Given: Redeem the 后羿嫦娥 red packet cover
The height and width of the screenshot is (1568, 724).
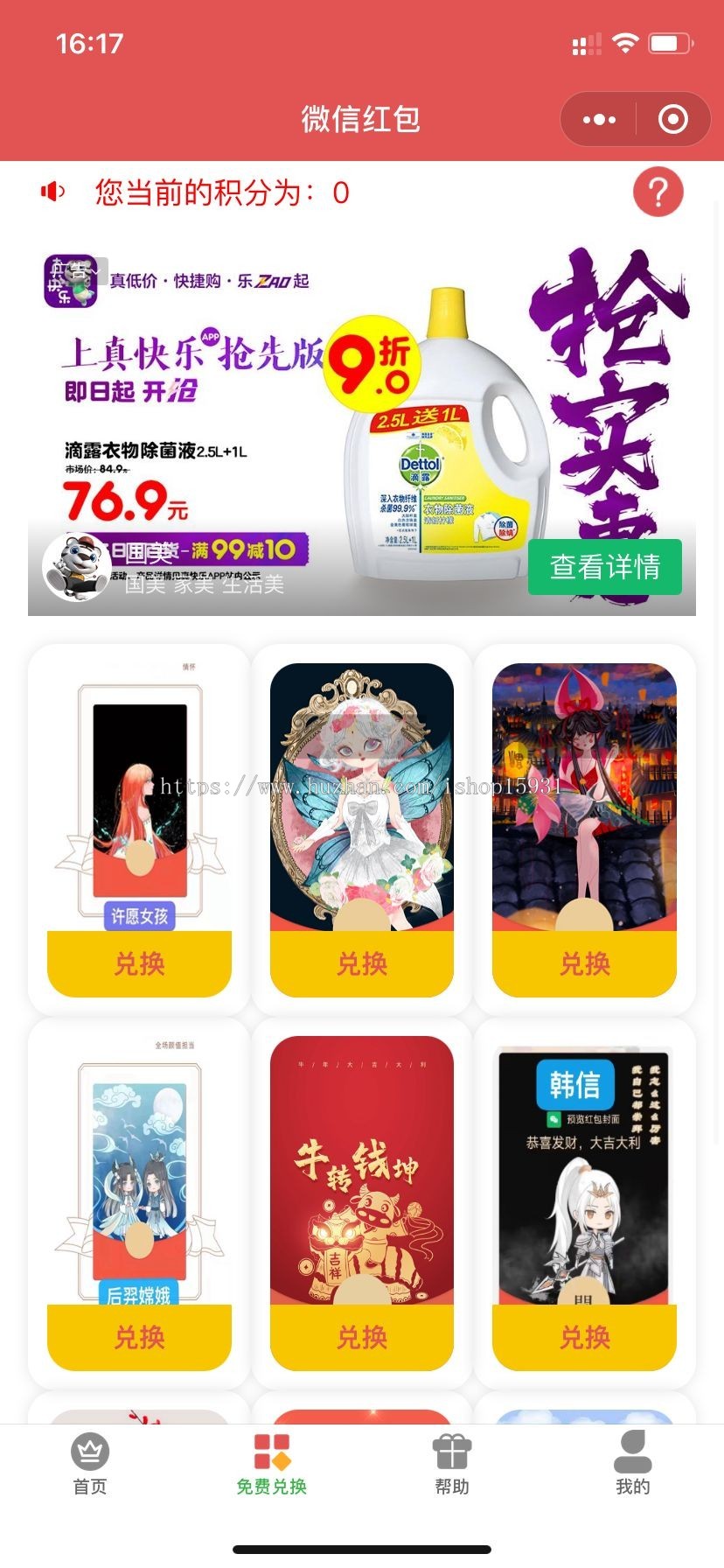Looking at the screenshot, I should [x=139, y=1337].
